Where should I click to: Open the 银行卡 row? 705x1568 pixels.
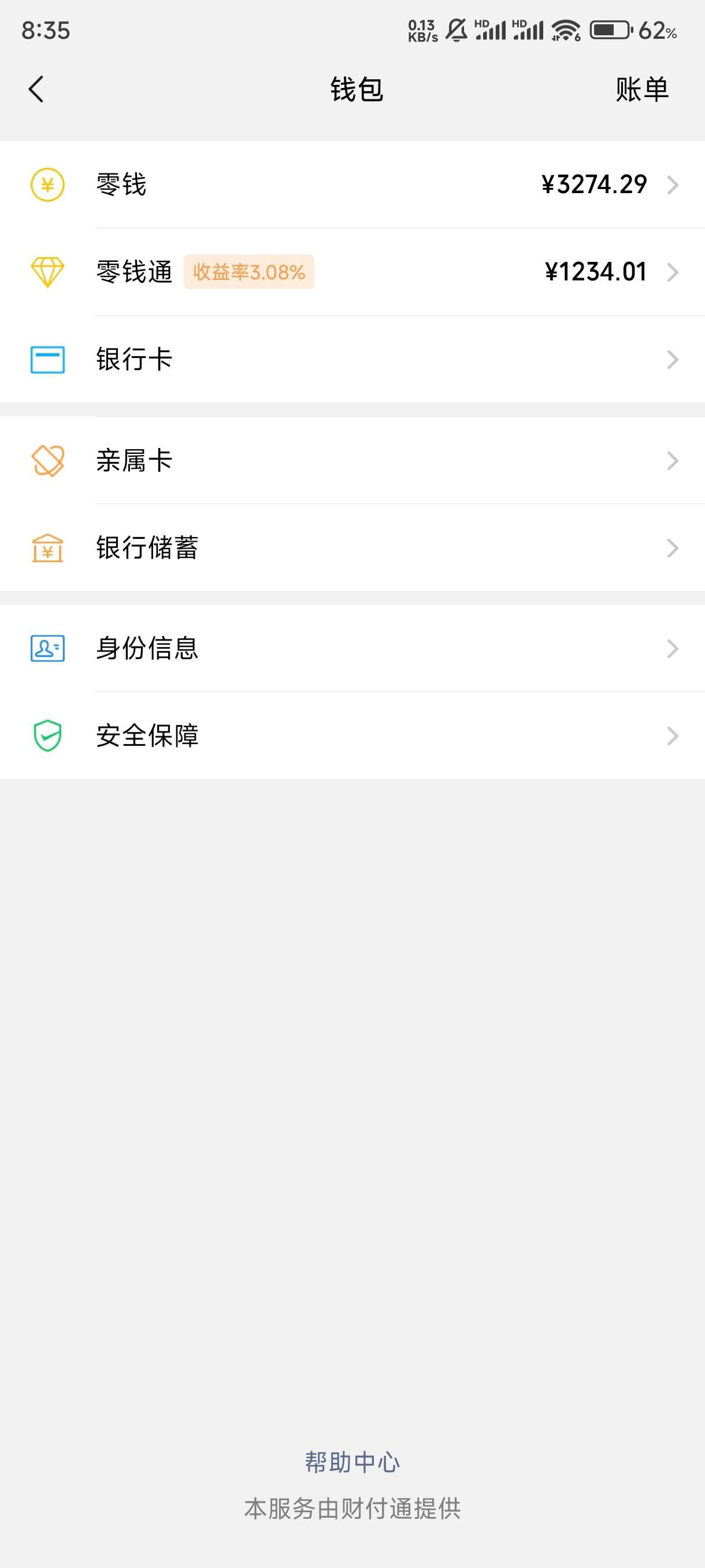pyautogui.click(x=352, y=359)
